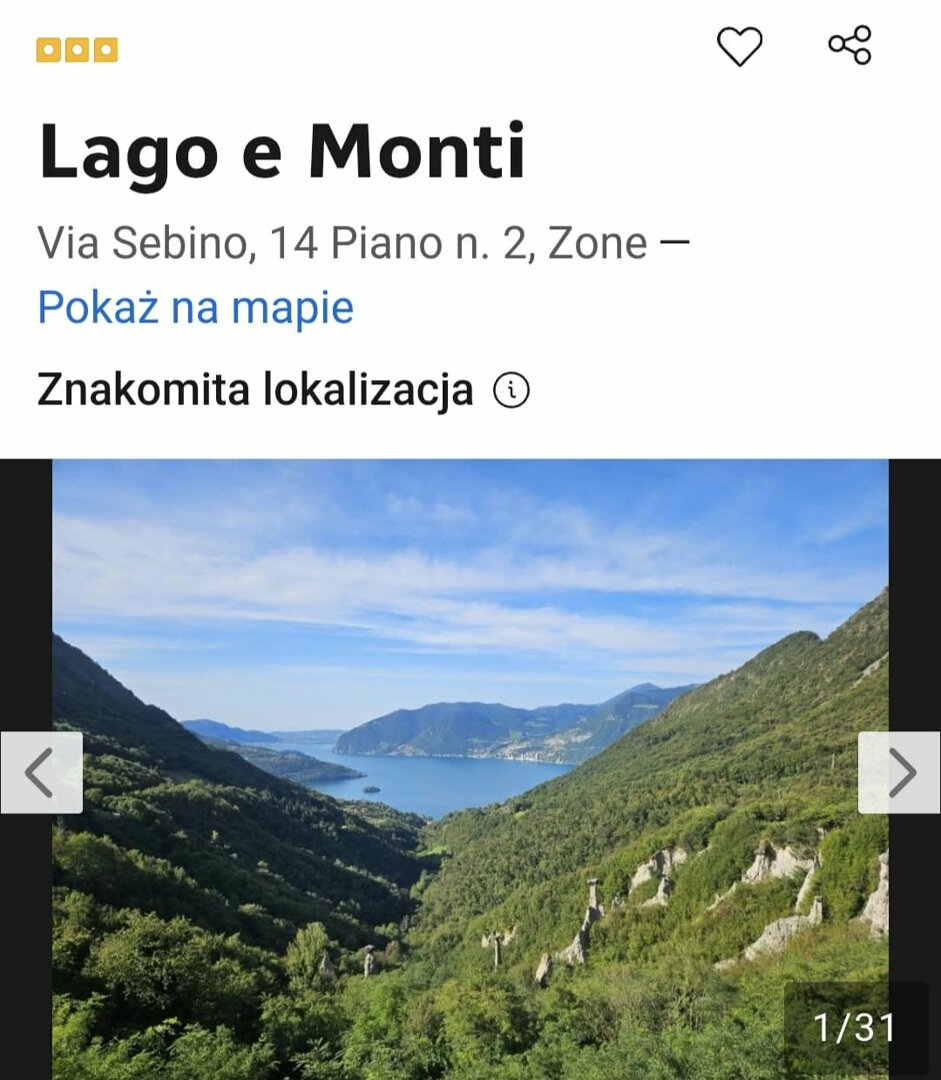Viewport: 941px width, 1080px height.
Task: Share this property listing
Action: point(849,45)
